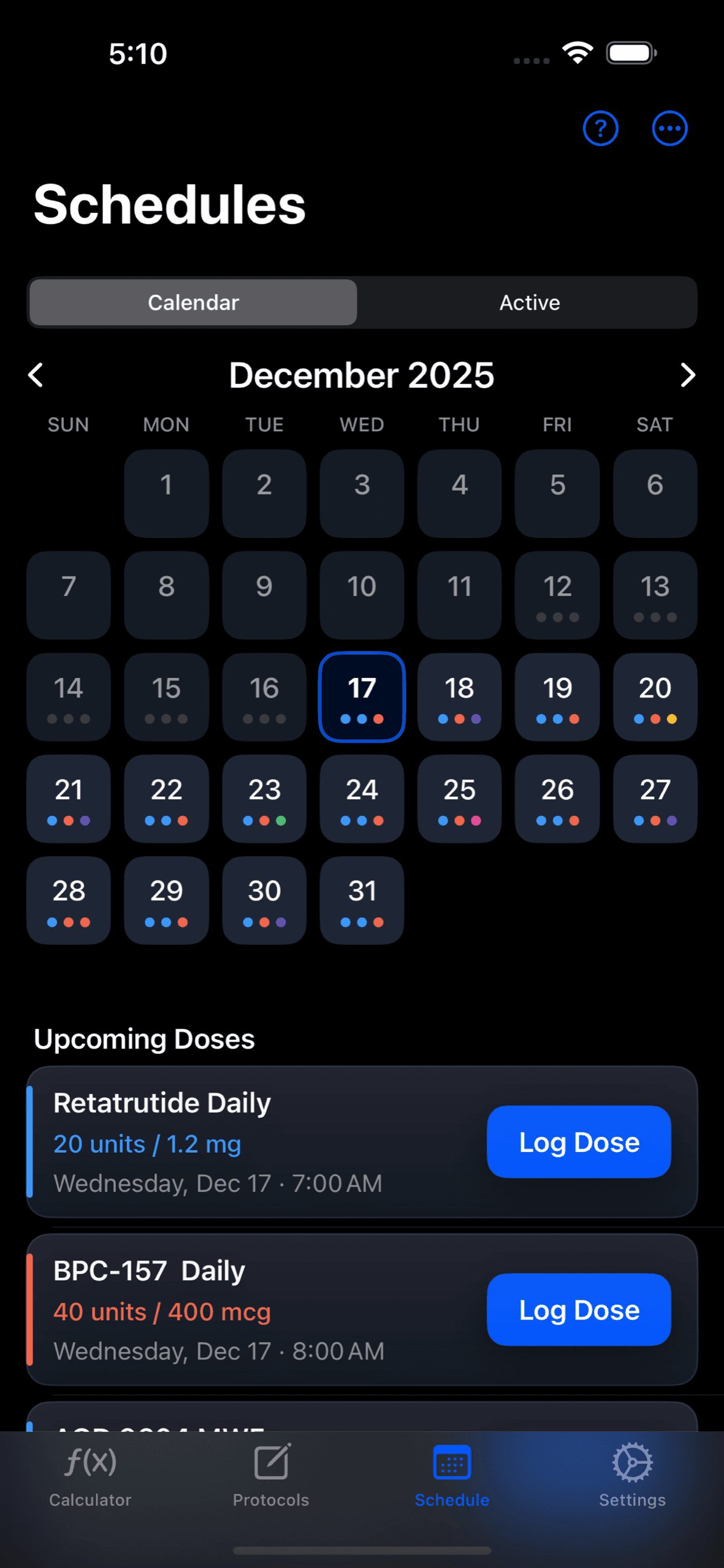This screenshot has height=1568, width=724.
Task: Open the more options menu
Action: (x=669, y=128)
